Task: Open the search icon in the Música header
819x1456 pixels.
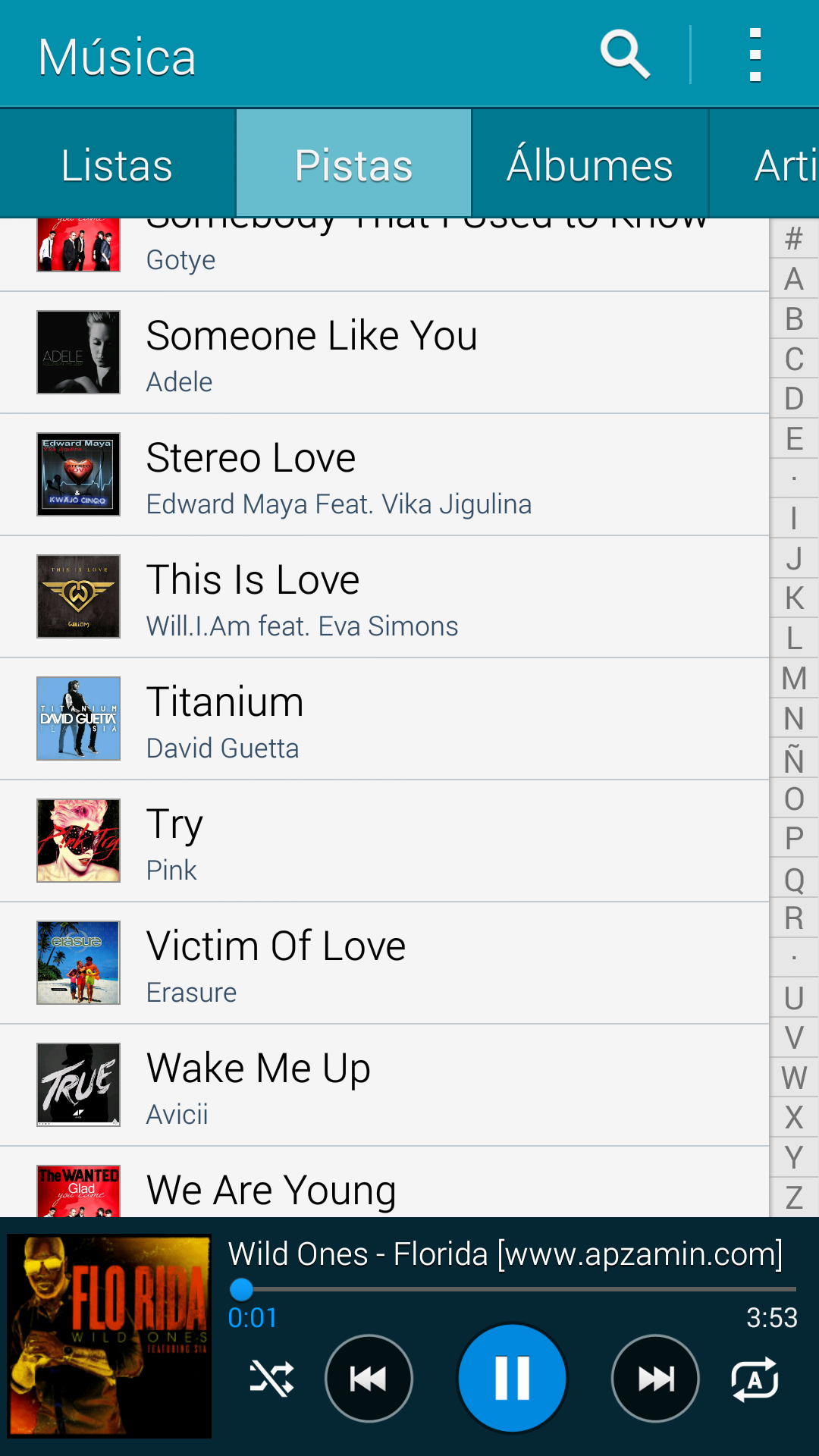Action: click(625, 55)
